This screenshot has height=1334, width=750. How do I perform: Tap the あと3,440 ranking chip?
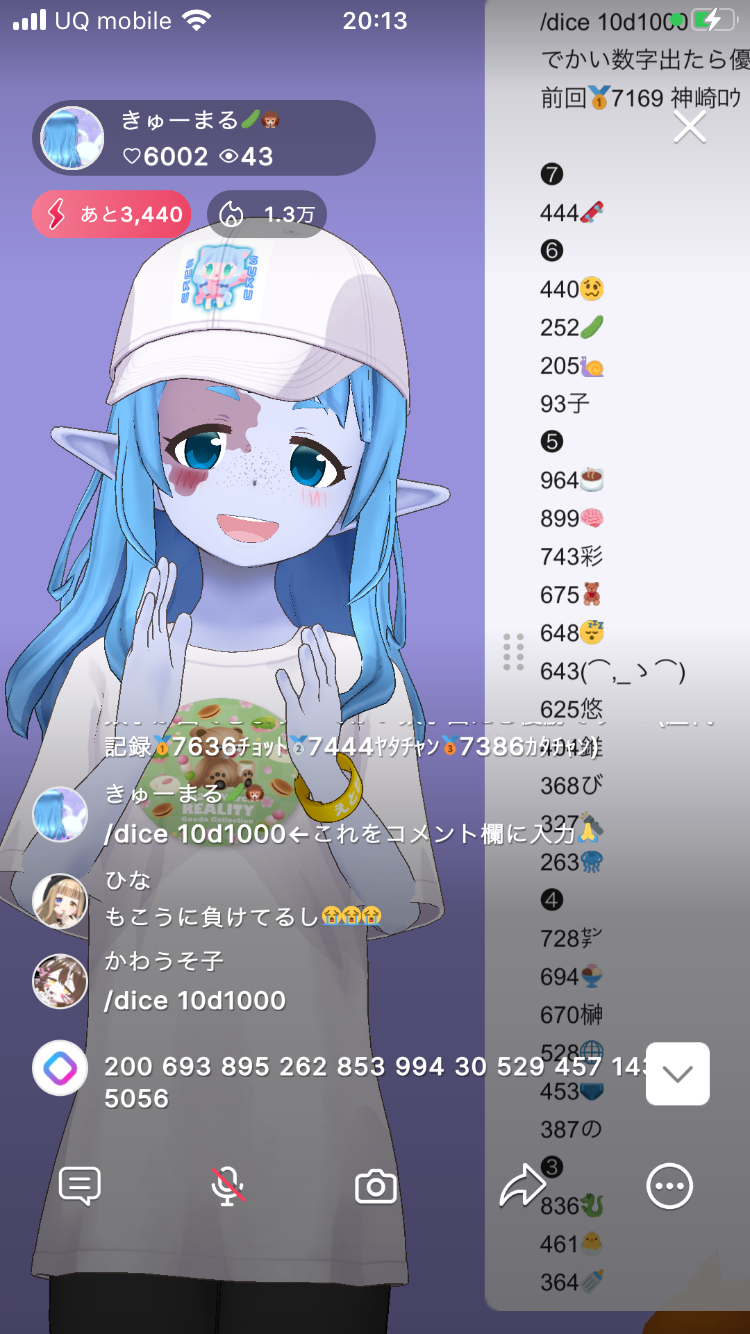tap(111, 214)
